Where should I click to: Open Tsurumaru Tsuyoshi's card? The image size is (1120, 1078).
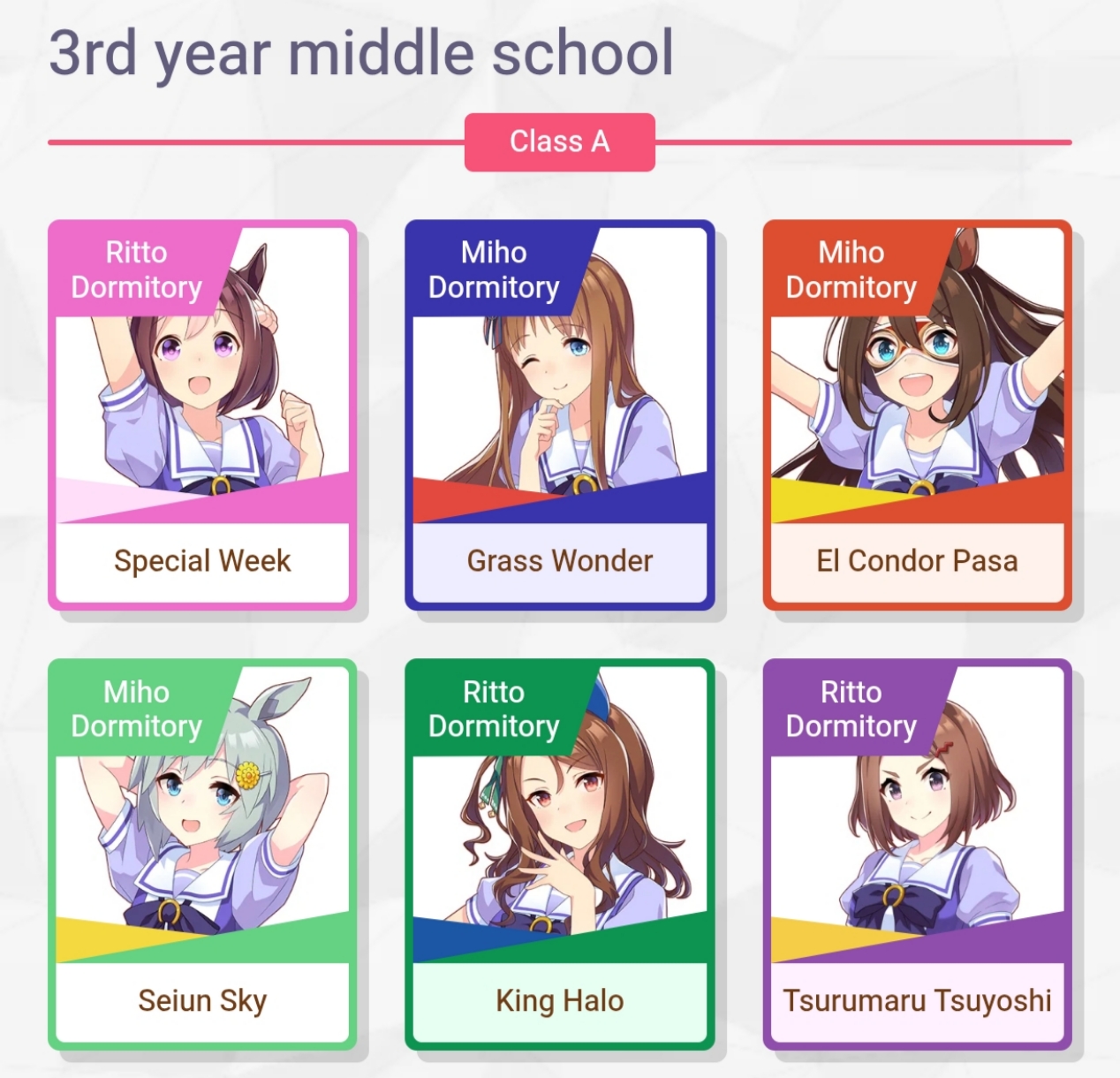tap(918, 854)
